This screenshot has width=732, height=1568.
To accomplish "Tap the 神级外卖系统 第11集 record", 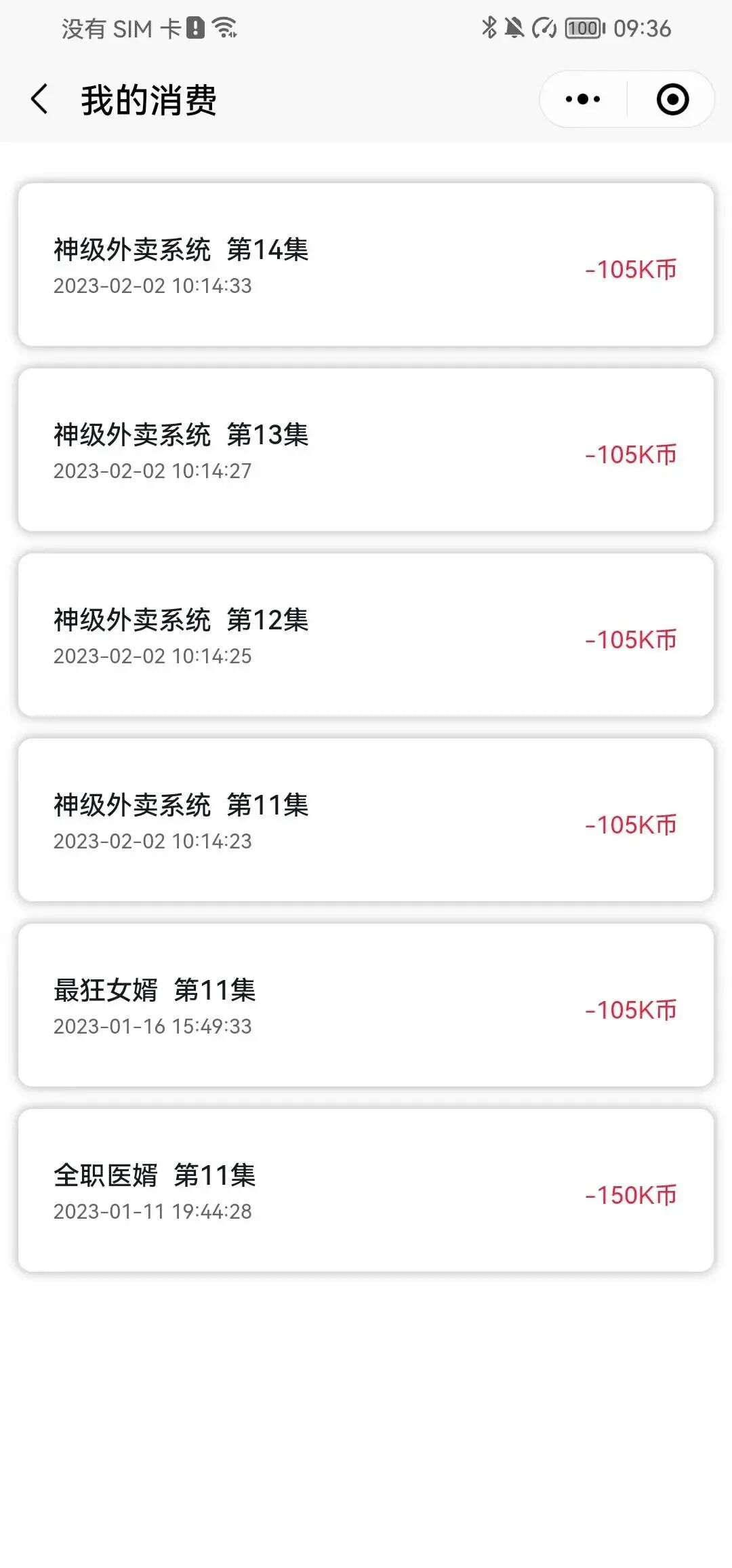I will (x=366, y=820).
